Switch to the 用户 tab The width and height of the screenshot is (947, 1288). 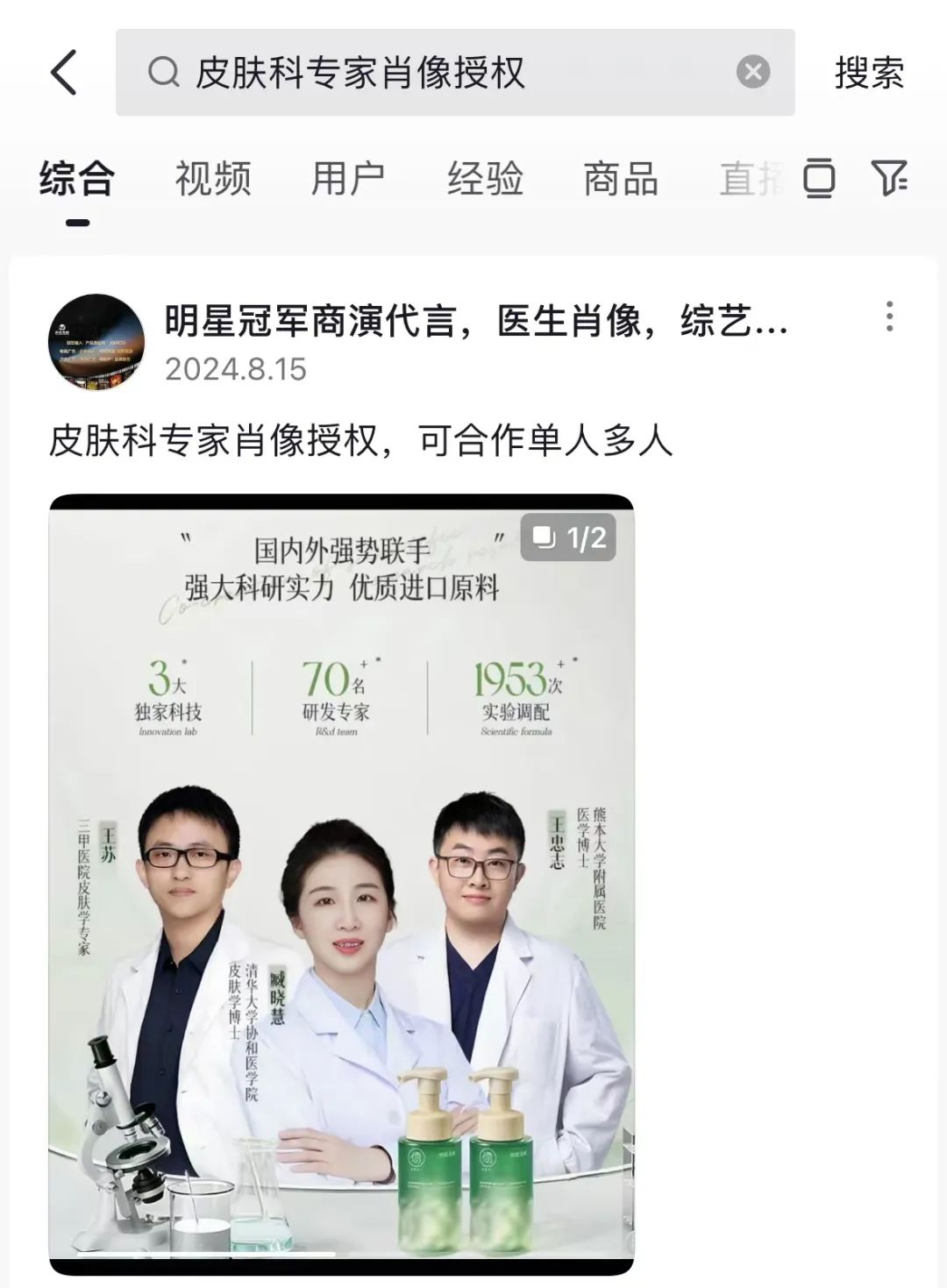pyautogui.click(x=348, y=179)
